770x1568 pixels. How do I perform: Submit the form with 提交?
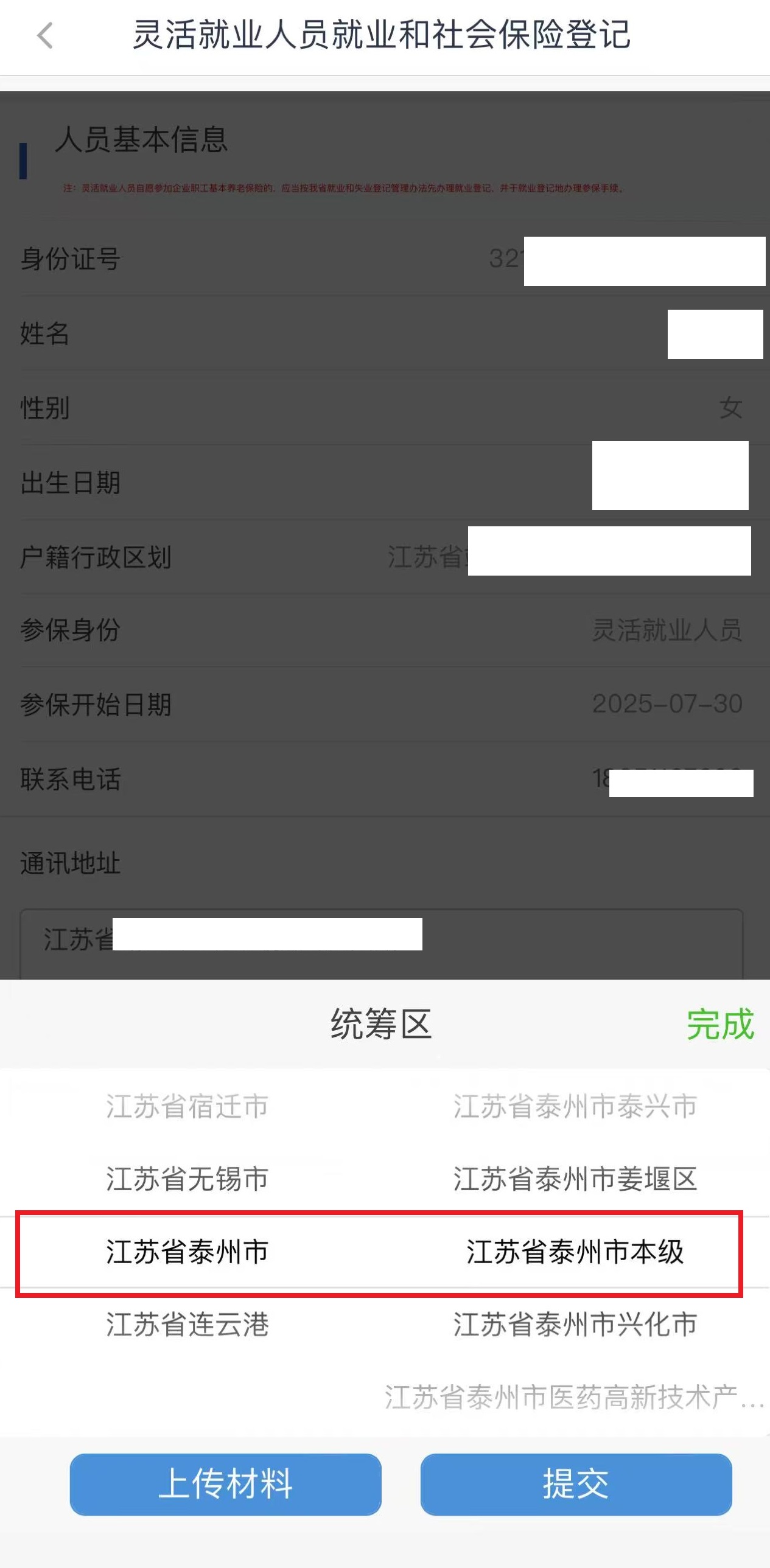(x=576, y=1484)
